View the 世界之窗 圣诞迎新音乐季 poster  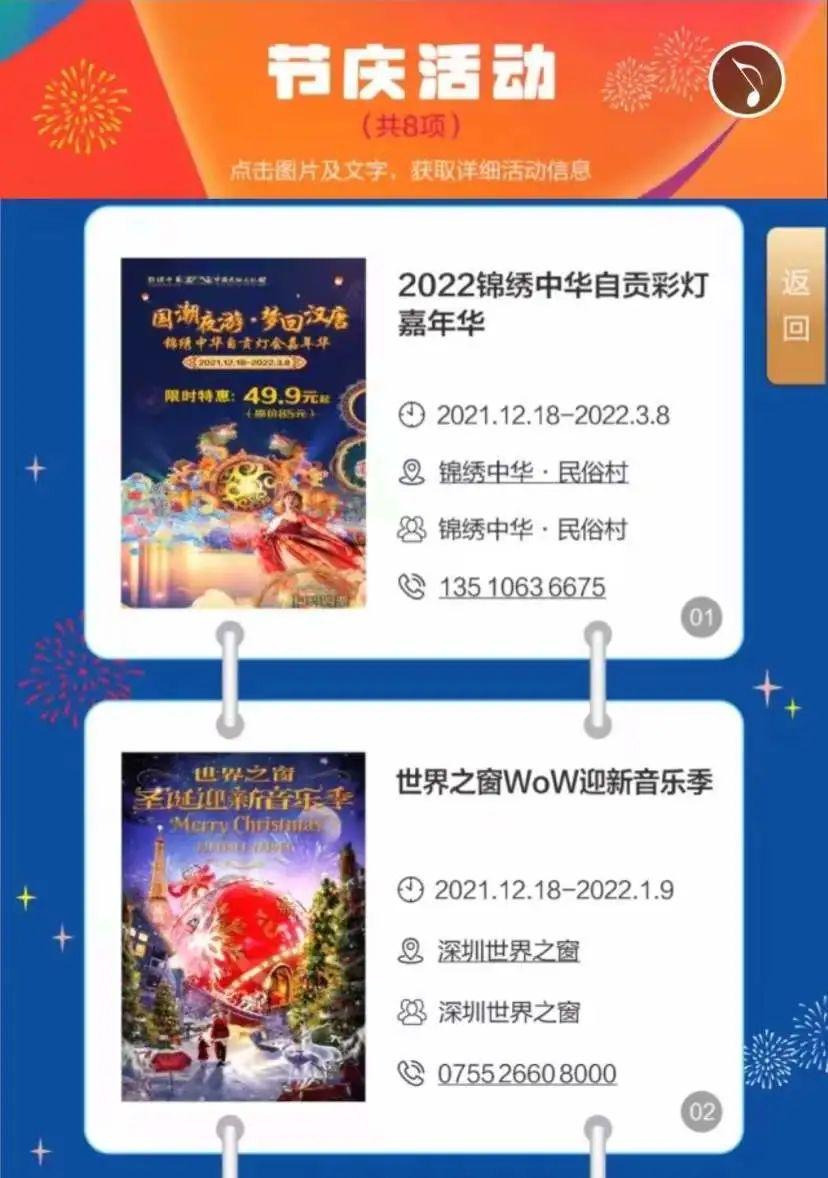pos(243,926)
